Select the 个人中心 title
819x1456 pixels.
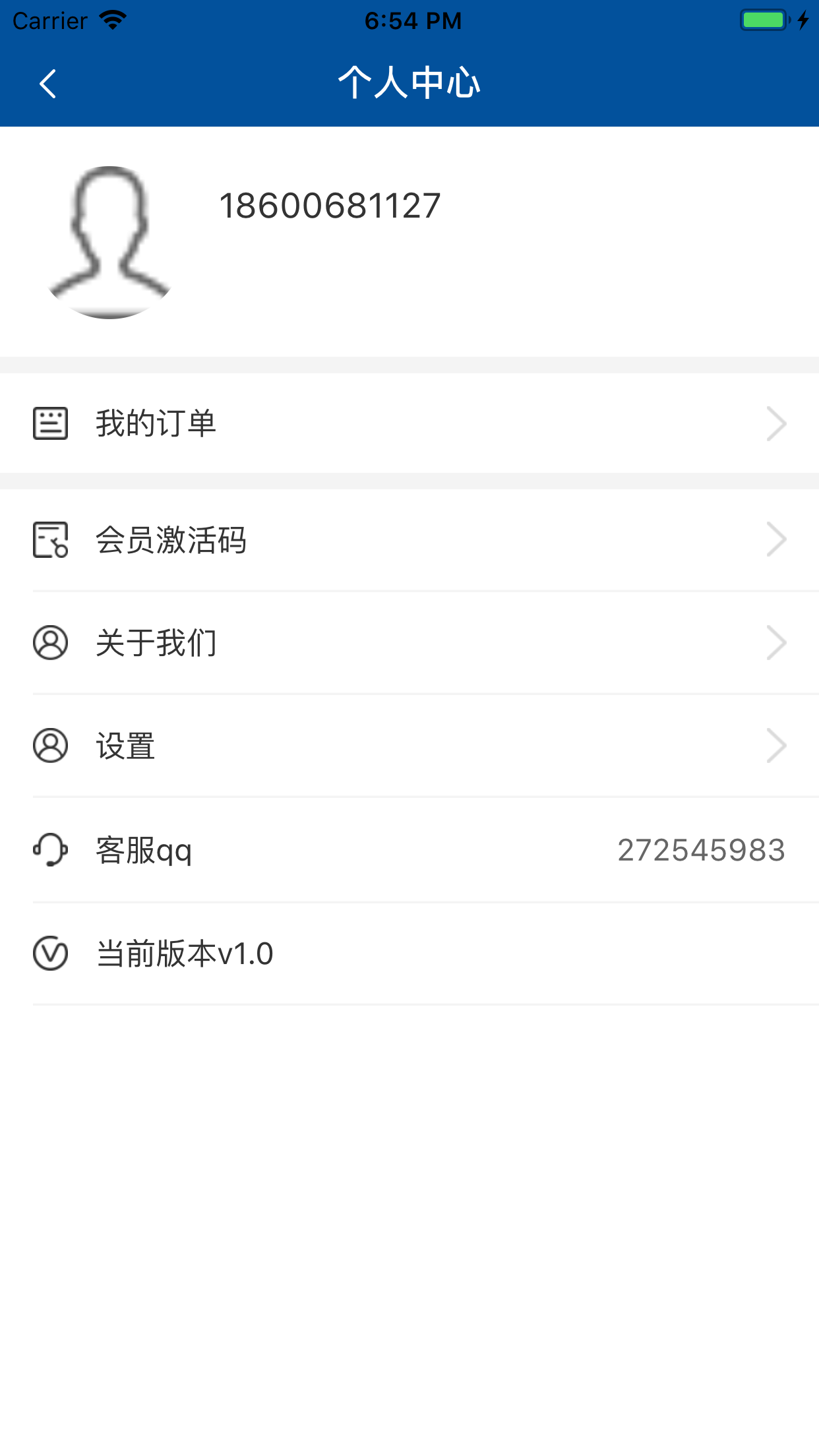(x=409, y=83)
